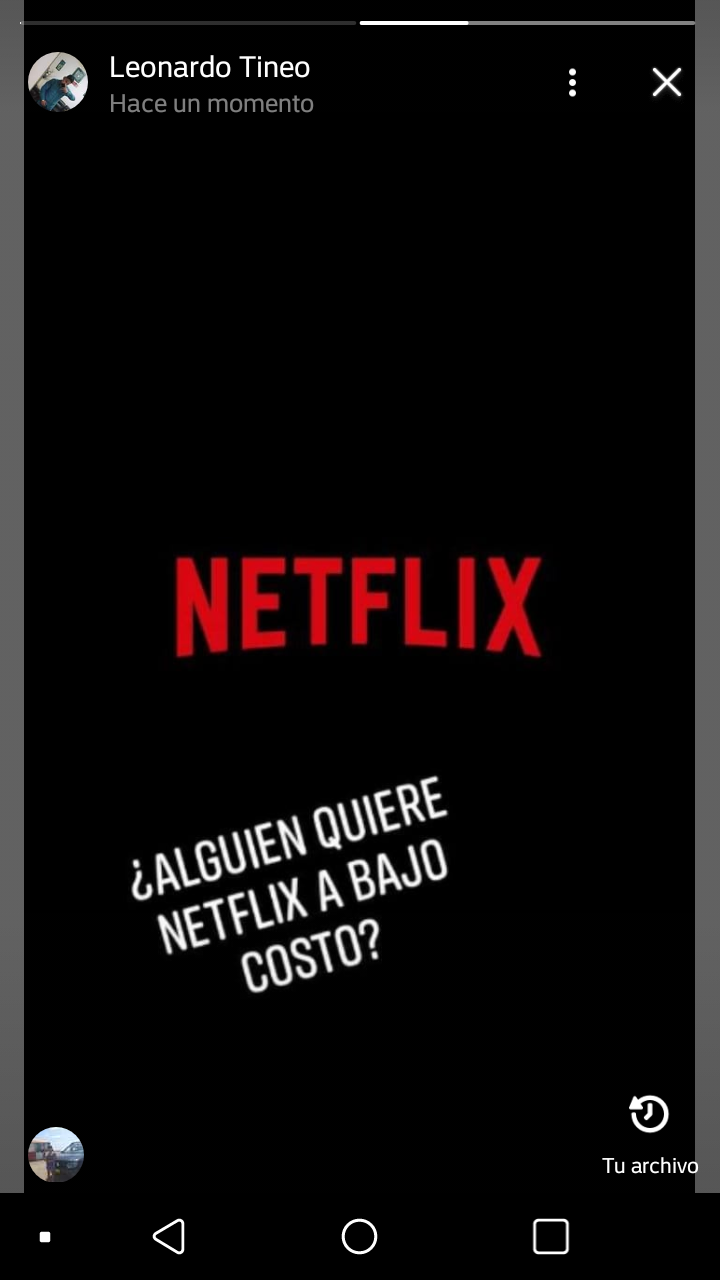Tap the timestamp Hace un momento
Image resolution: width=720 pixels, height=1280 pixels.
(x=211, y=103)
